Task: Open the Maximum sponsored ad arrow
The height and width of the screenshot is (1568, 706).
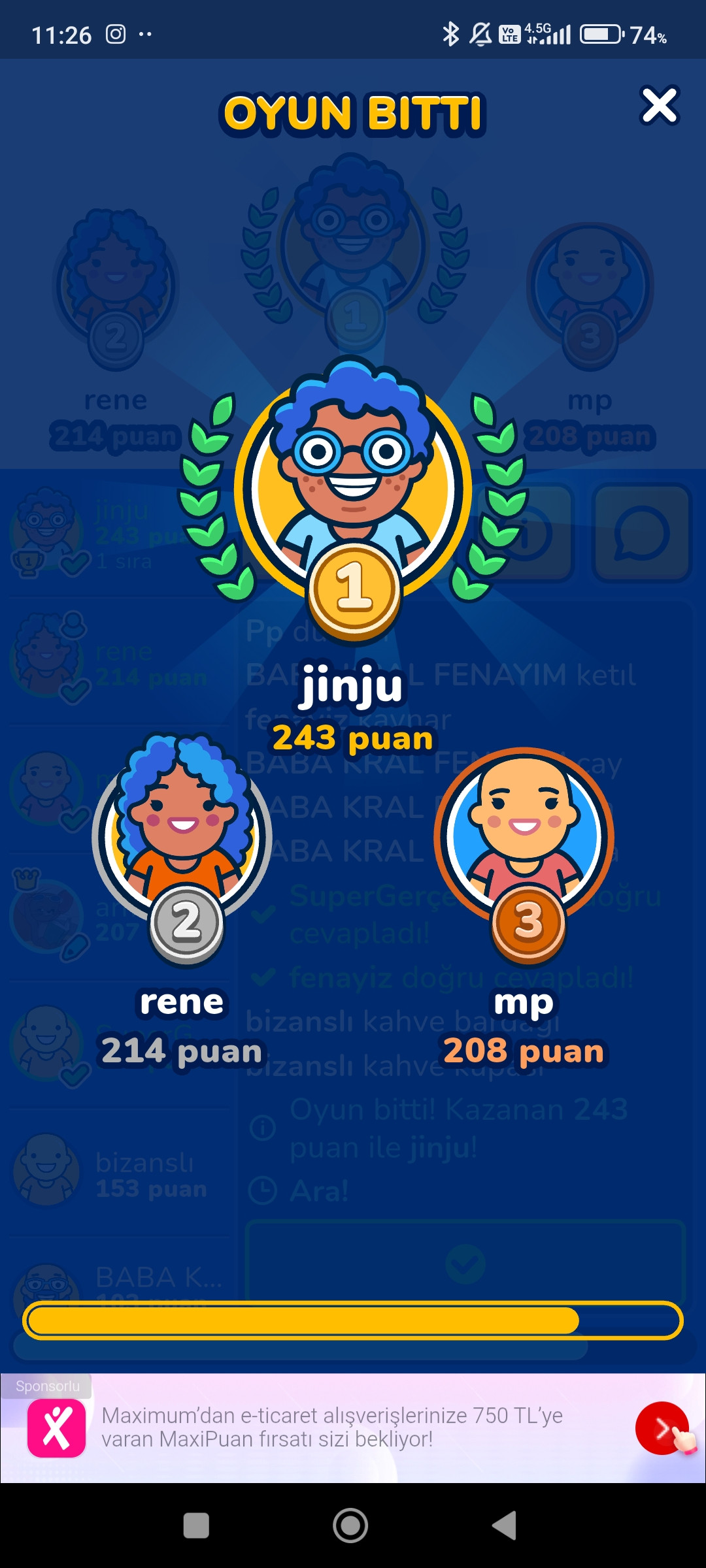Action: (662, 1428)
